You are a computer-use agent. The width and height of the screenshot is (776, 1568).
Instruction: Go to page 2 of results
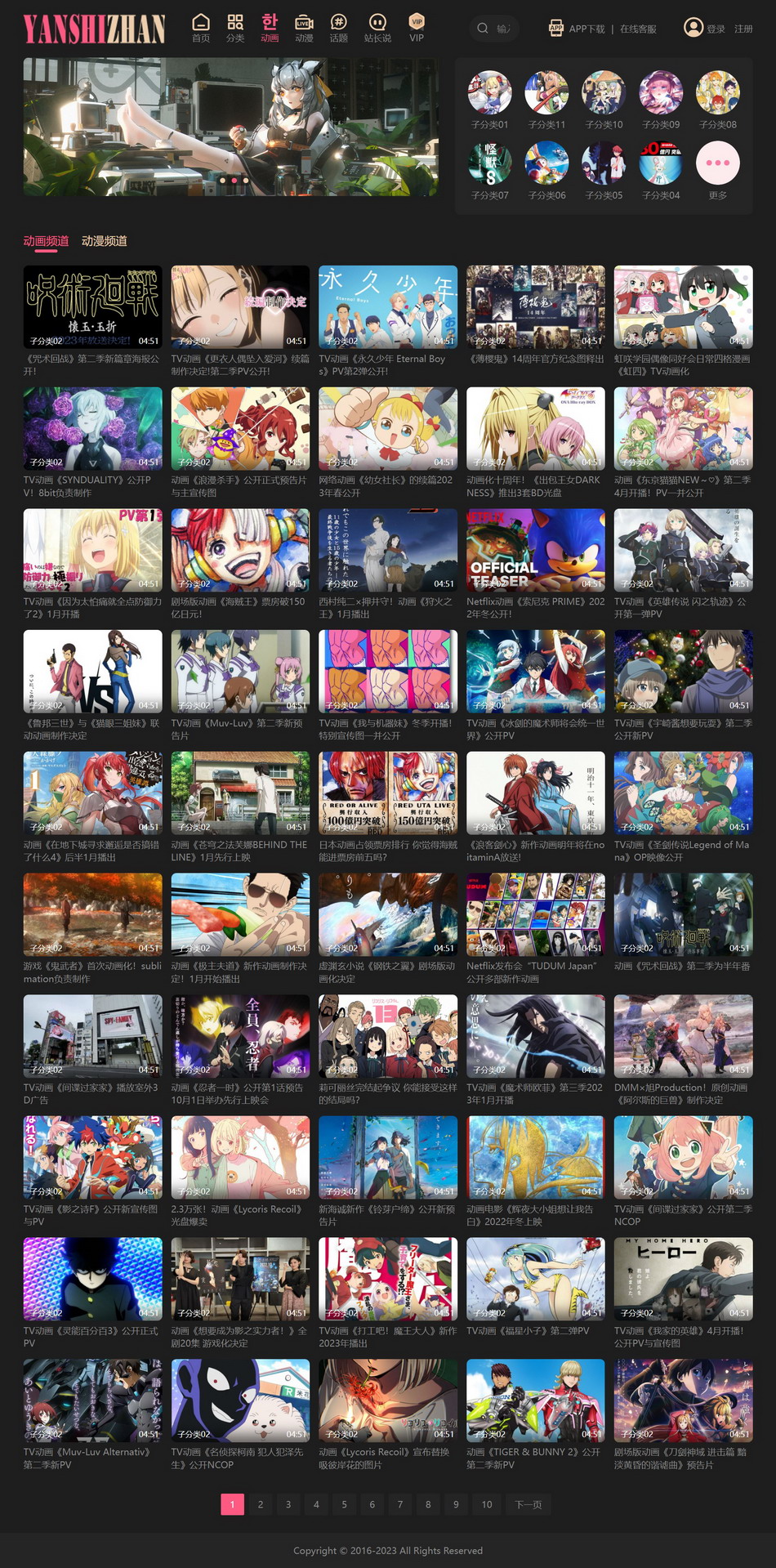[261, 1504]
